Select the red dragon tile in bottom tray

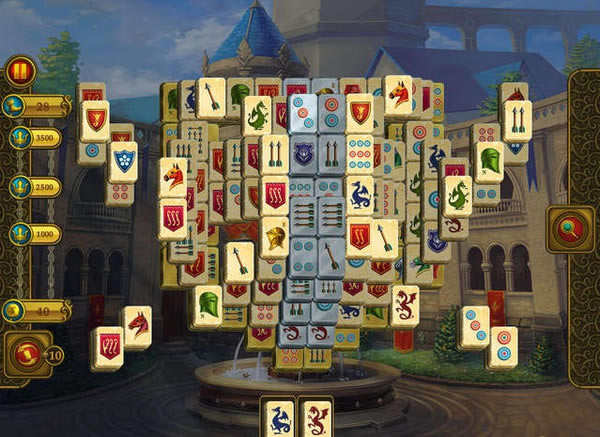[x=317, y=416]
